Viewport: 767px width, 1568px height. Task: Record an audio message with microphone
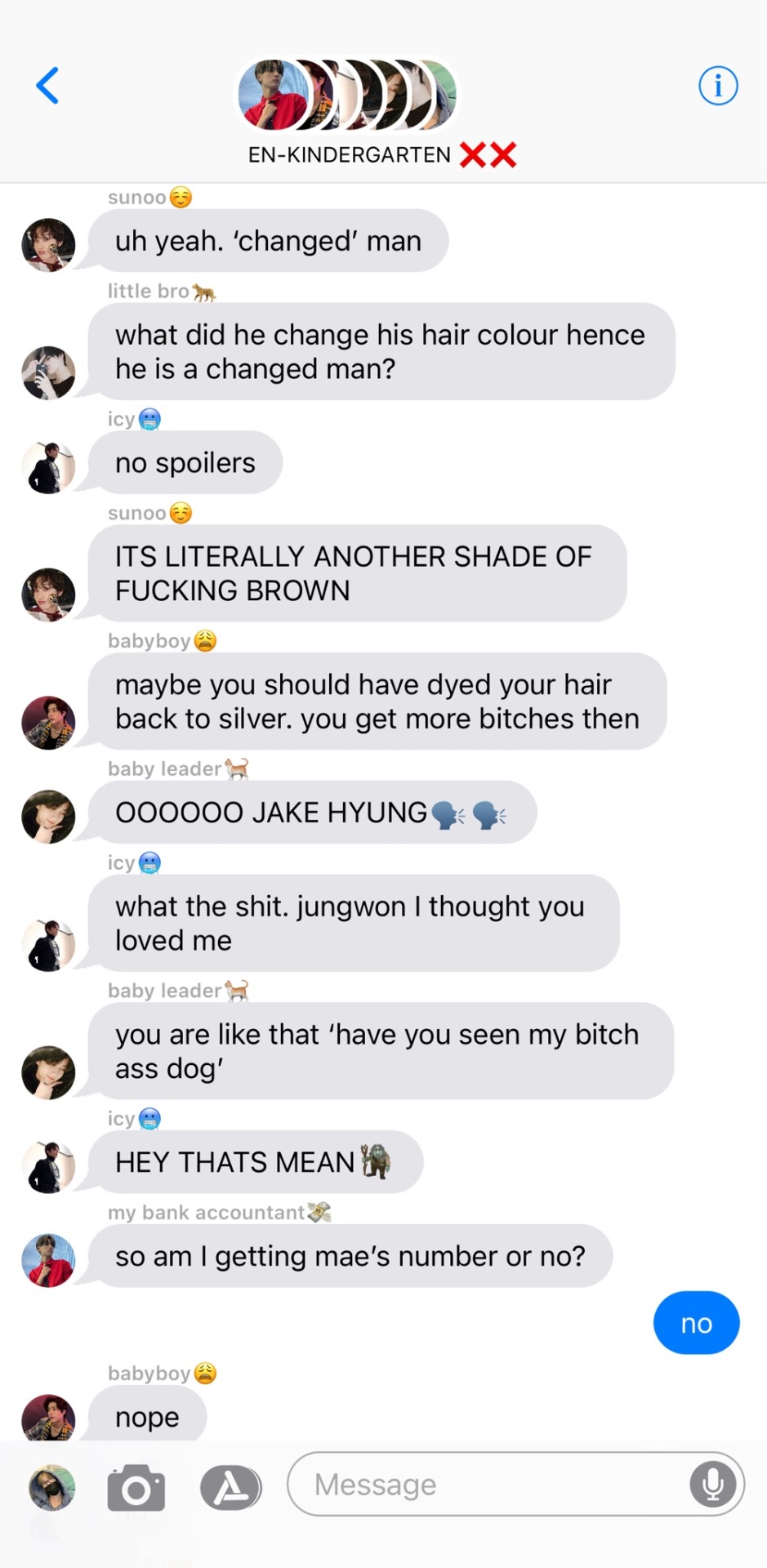[712, 1484]
